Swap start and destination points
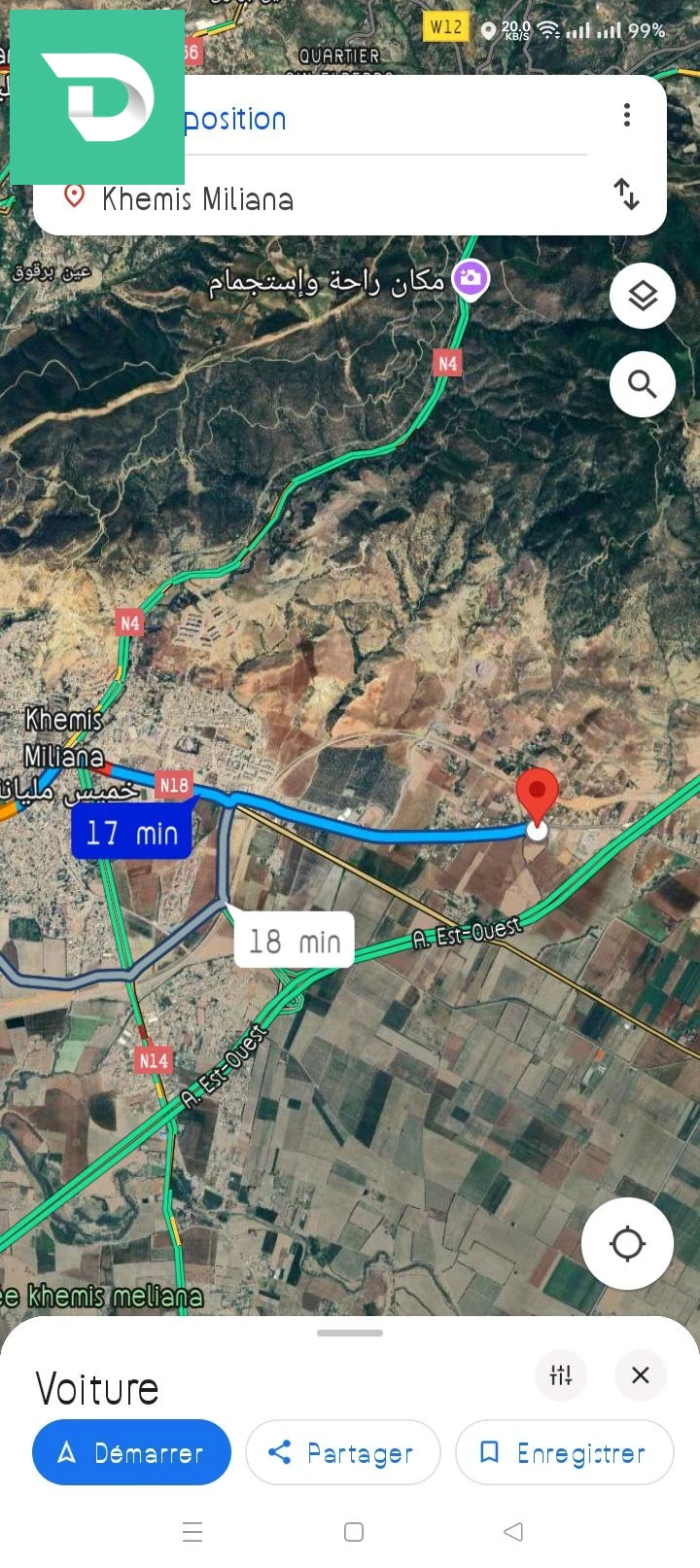This screenshot has height=1568, width=700. 627,195
